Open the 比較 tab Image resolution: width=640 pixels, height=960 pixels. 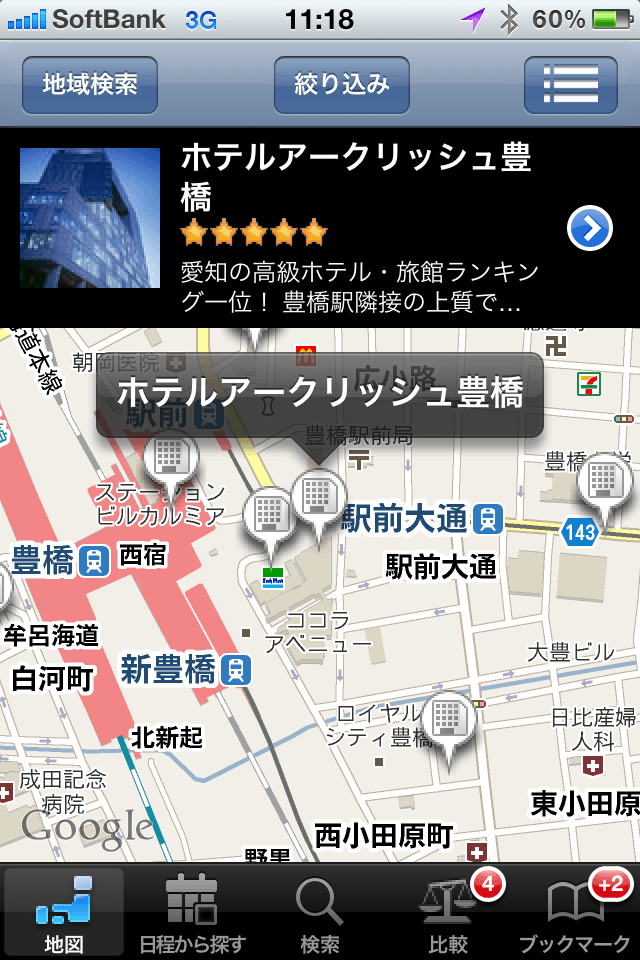[x=448, y=911]
